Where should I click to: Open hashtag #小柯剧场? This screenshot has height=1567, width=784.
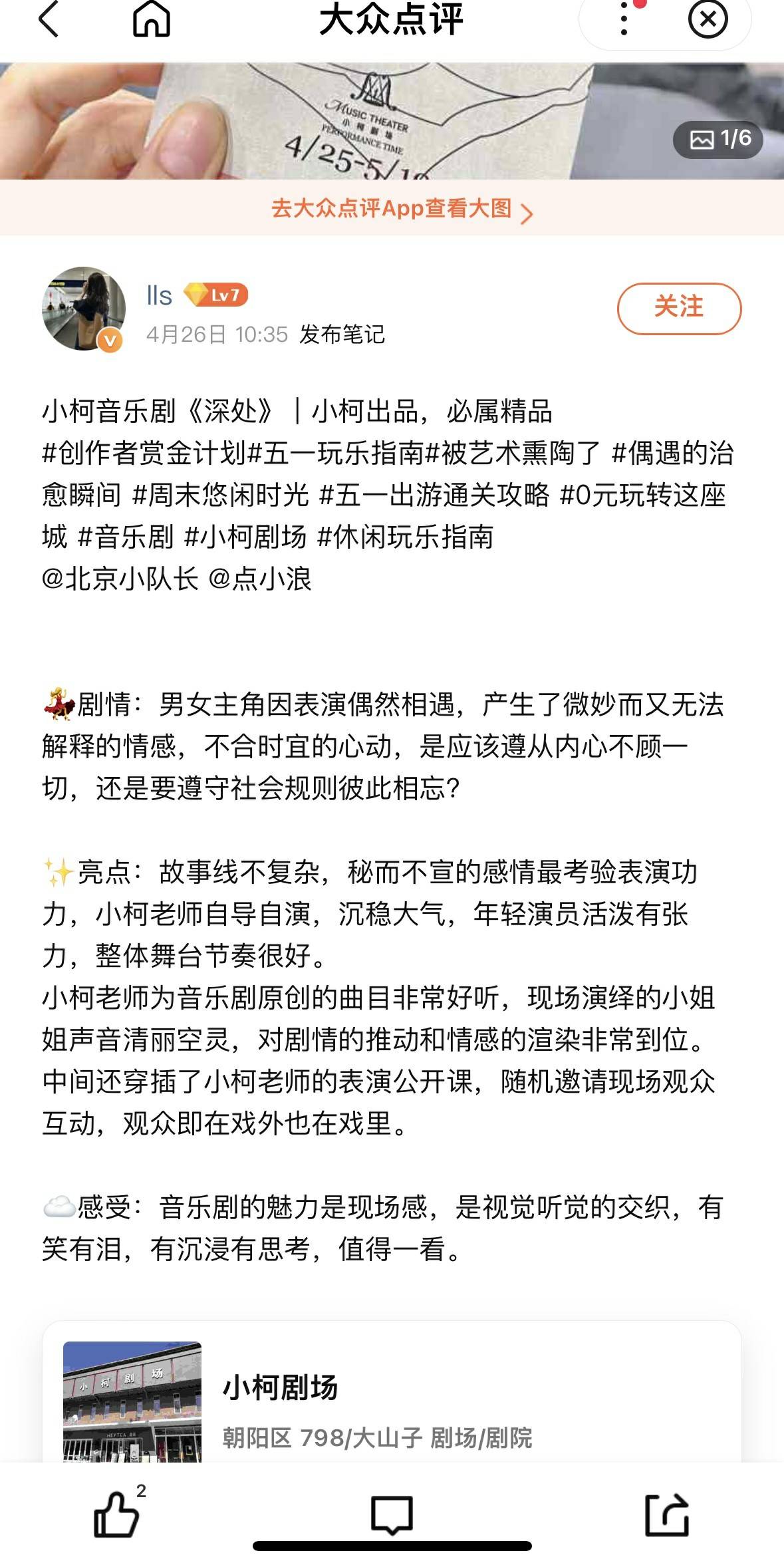point(245,537)
